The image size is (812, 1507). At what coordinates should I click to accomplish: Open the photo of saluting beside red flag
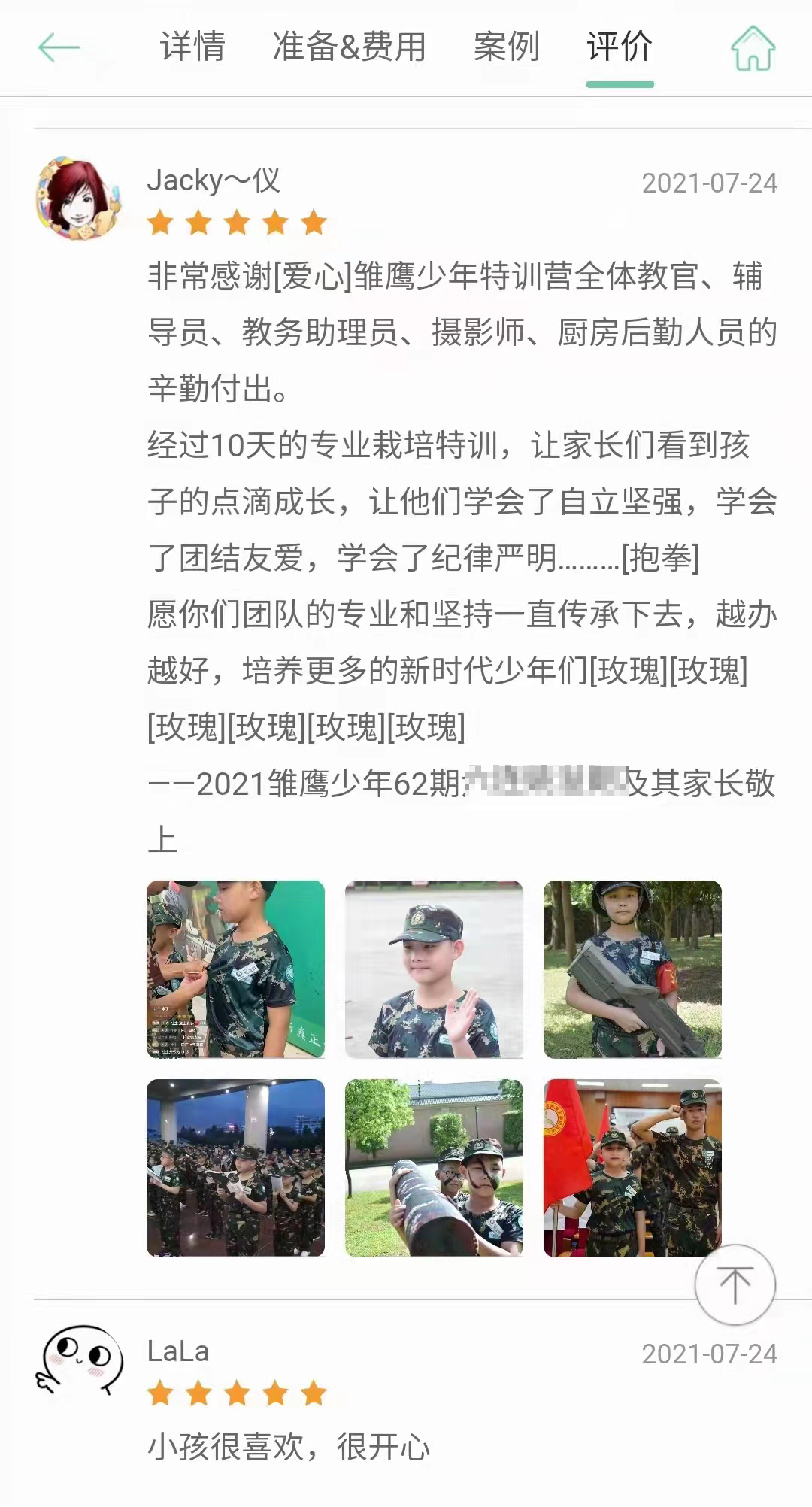[632, 1168]
